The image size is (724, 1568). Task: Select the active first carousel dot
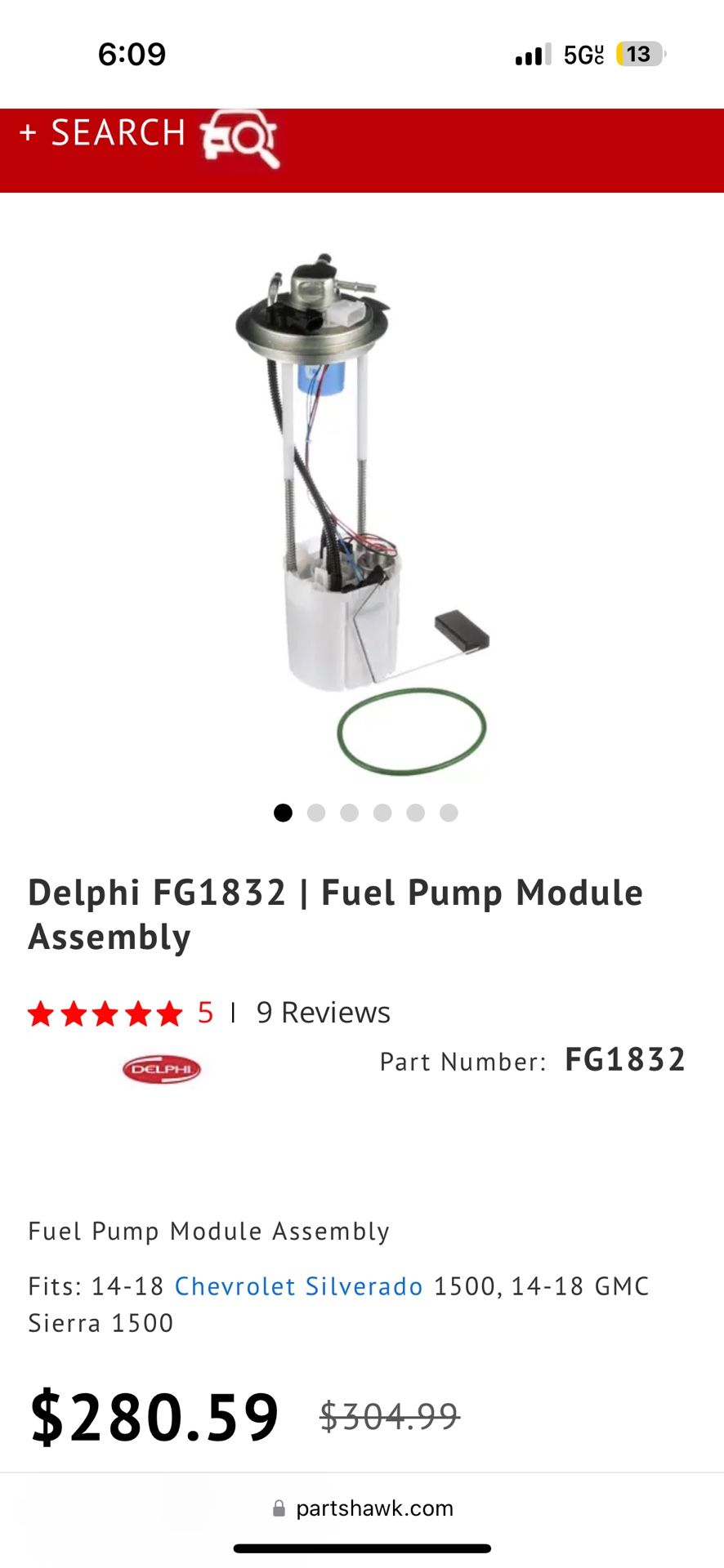click(x=284, y=813)
